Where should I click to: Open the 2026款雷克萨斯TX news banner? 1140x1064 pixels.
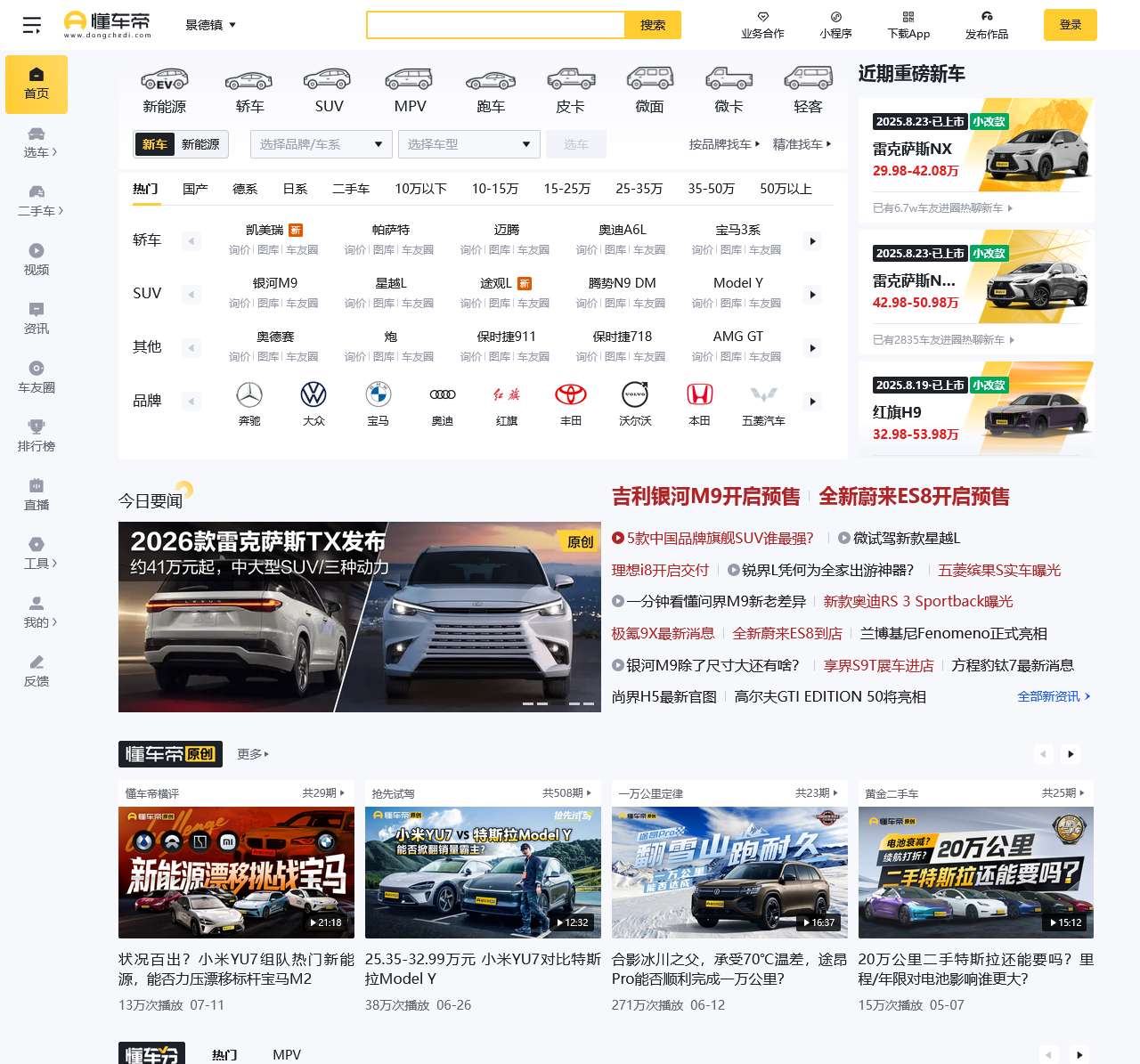click(x=360, y=616)
